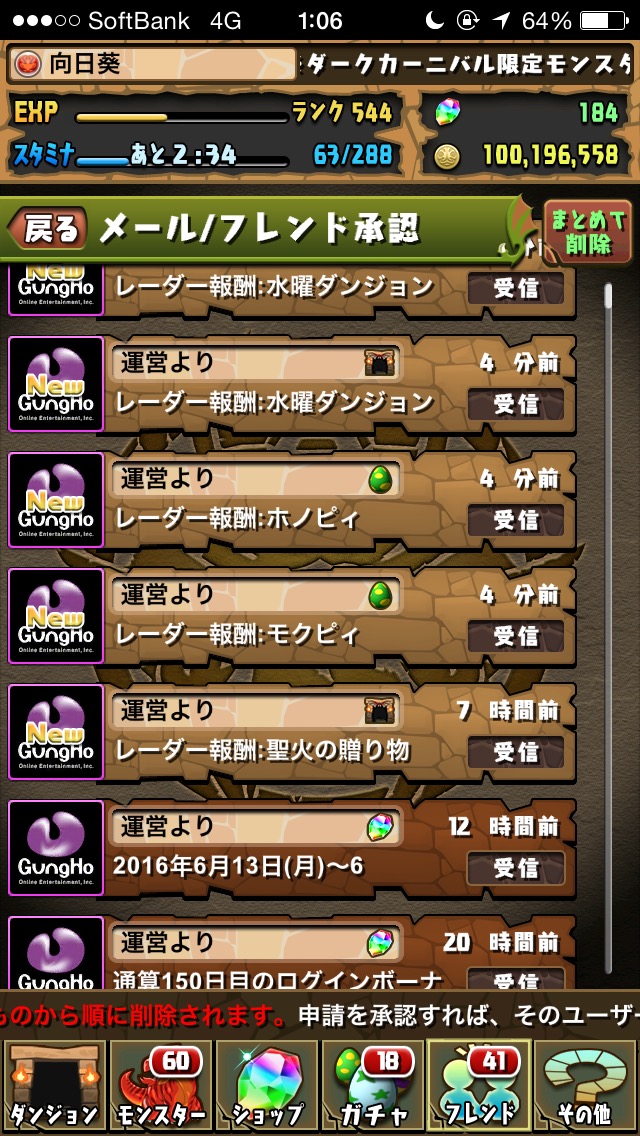Go back with the 戻る button
640x1136 pixels.
tap(48, 229)
